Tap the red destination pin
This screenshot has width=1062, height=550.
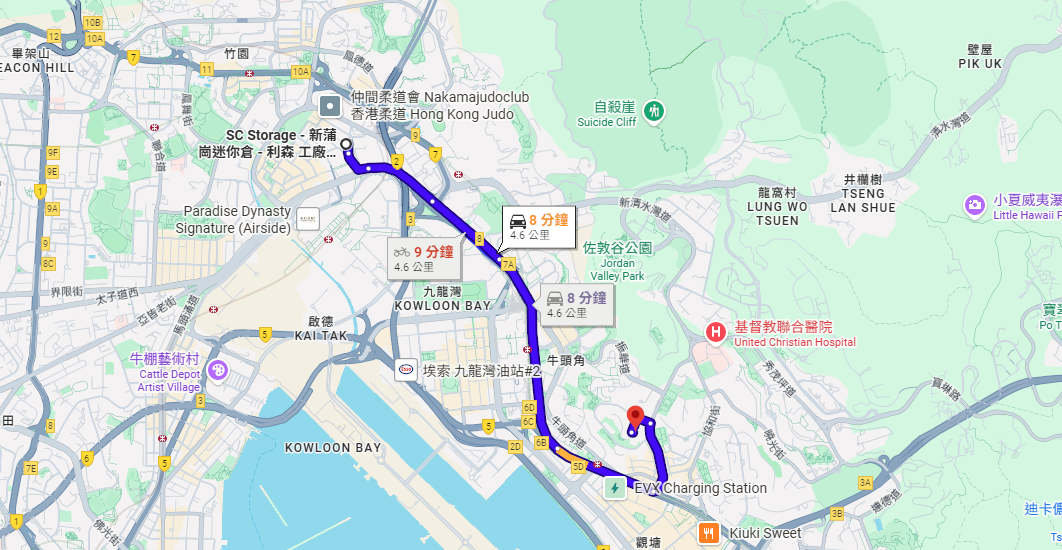point(634,418)
